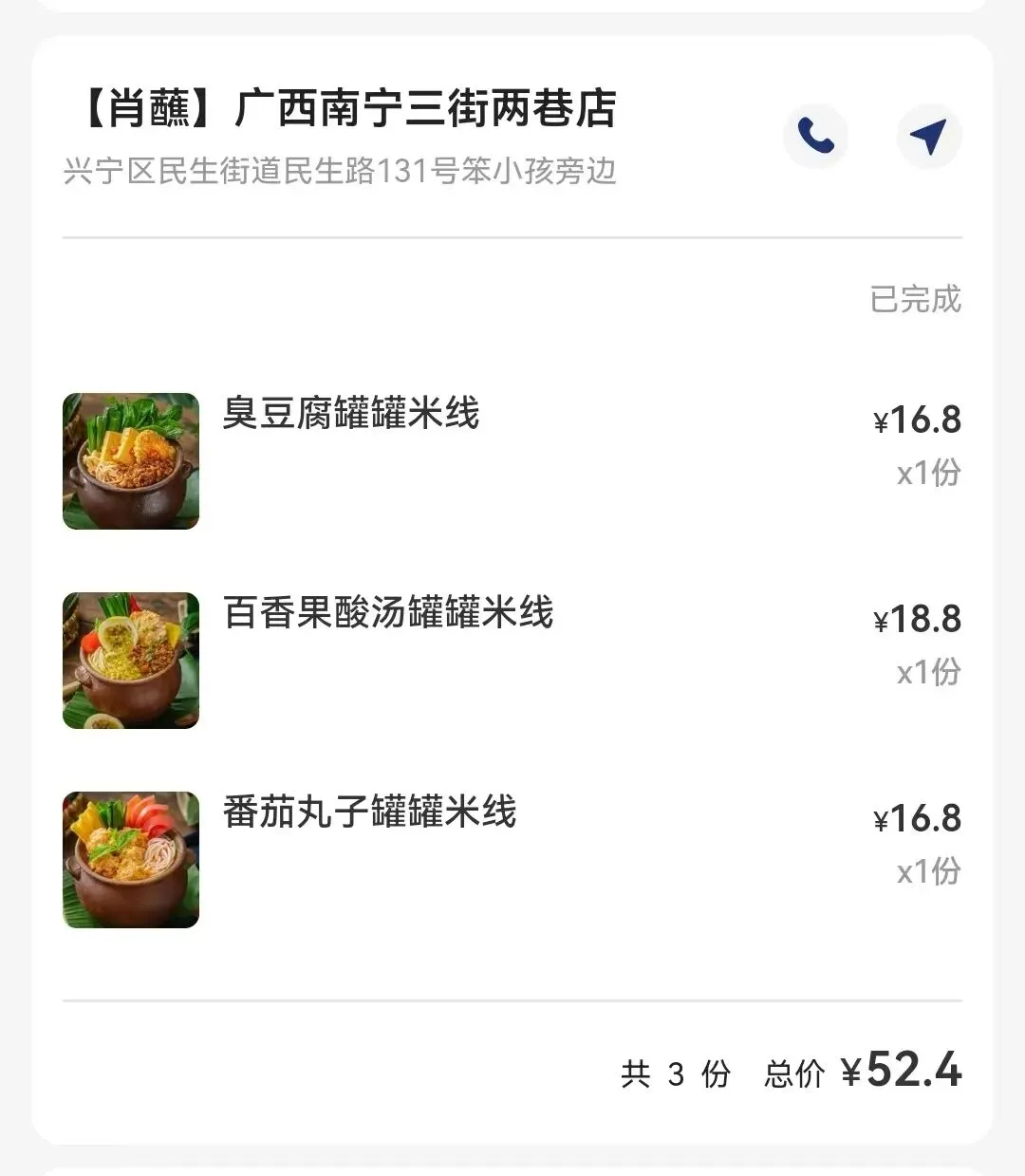Open the 百香果酸汤罐罐米线 item
1025x1176 pixels.
tap(387, 613)
